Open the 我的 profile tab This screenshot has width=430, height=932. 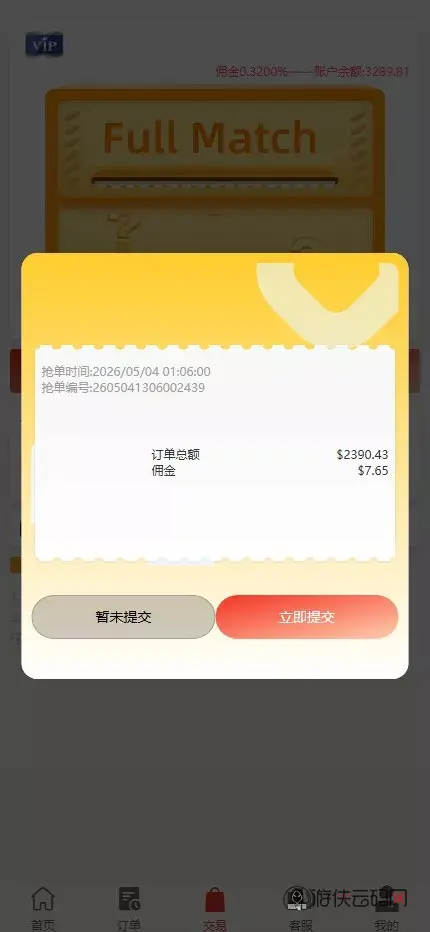387,908
